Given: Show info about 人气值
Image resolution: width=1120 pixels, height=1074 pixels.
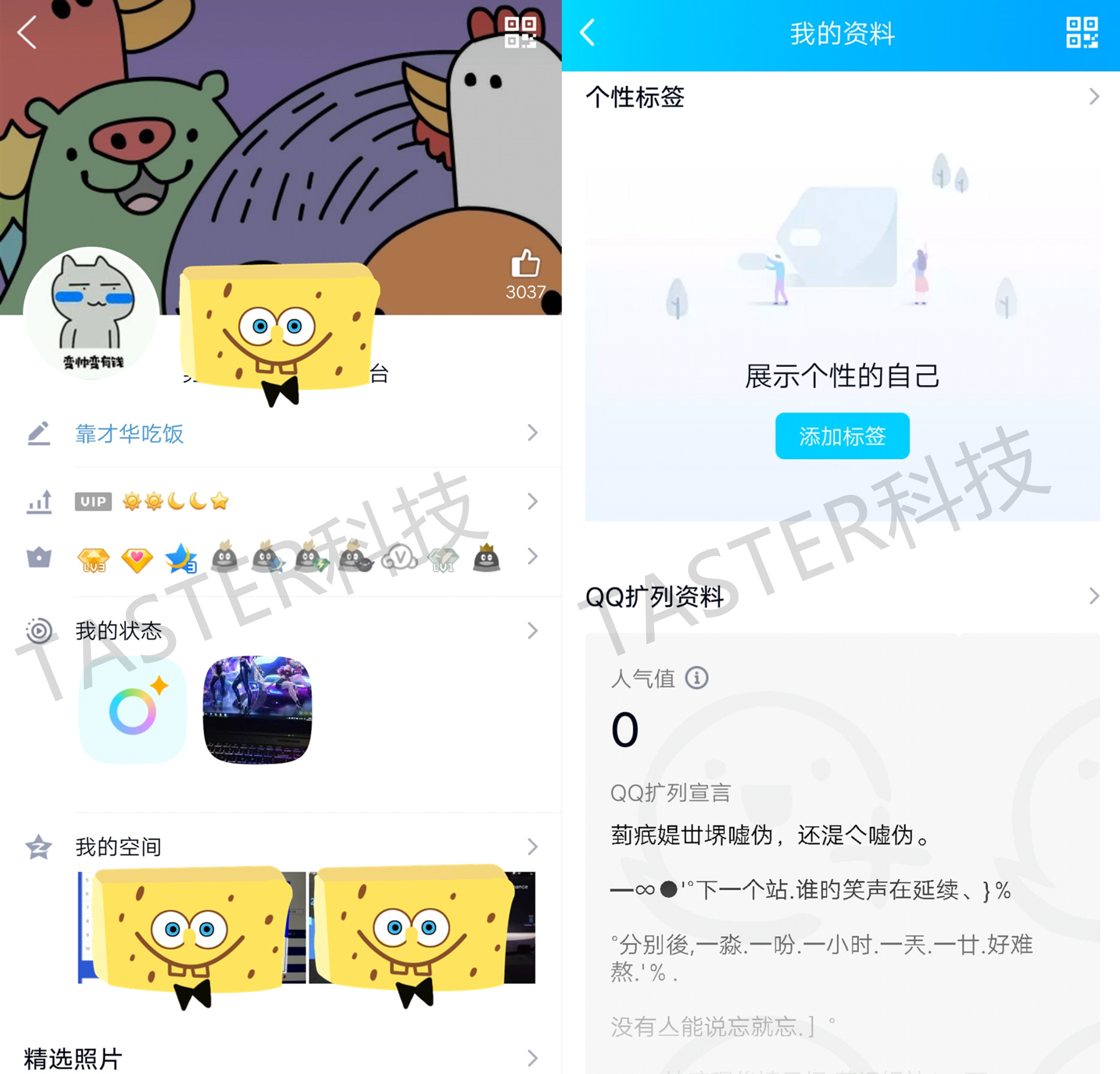Looking at the screenshot, I should [x=697, y=678].
